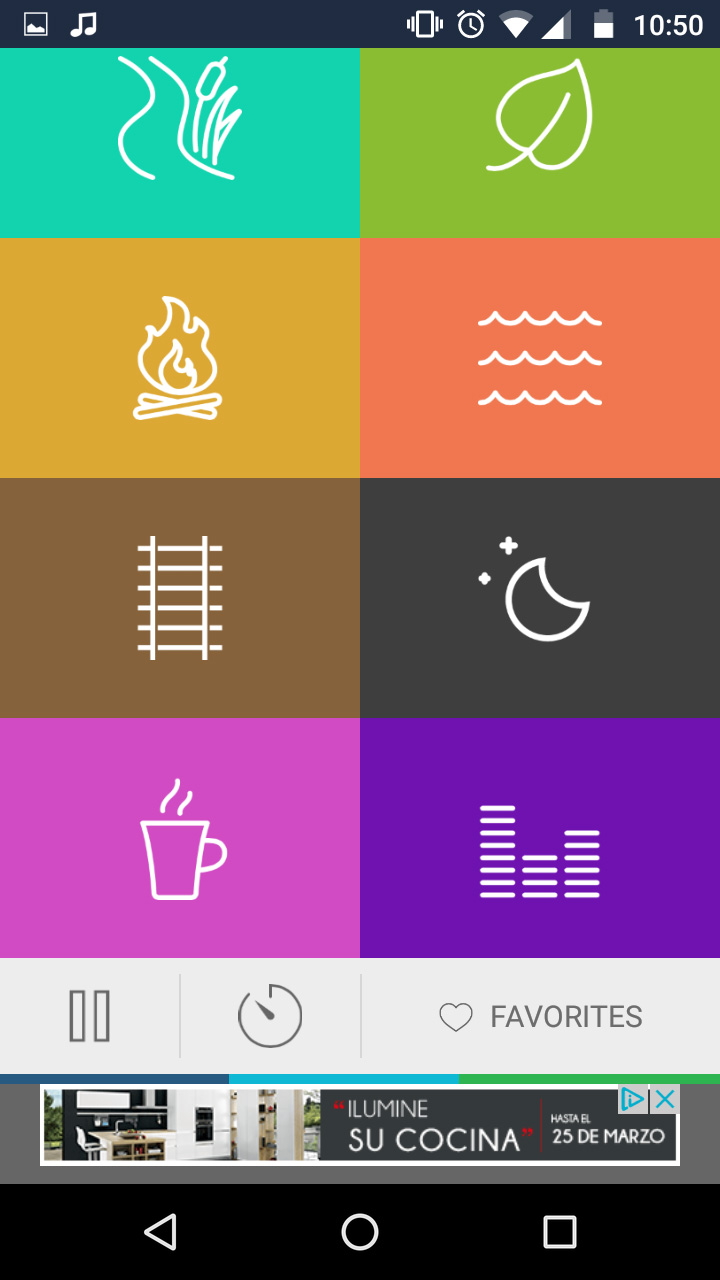Play the train tracks sound
Image resolution: width=720 pixels, height=1280 pixels.
tap(180, 598)
